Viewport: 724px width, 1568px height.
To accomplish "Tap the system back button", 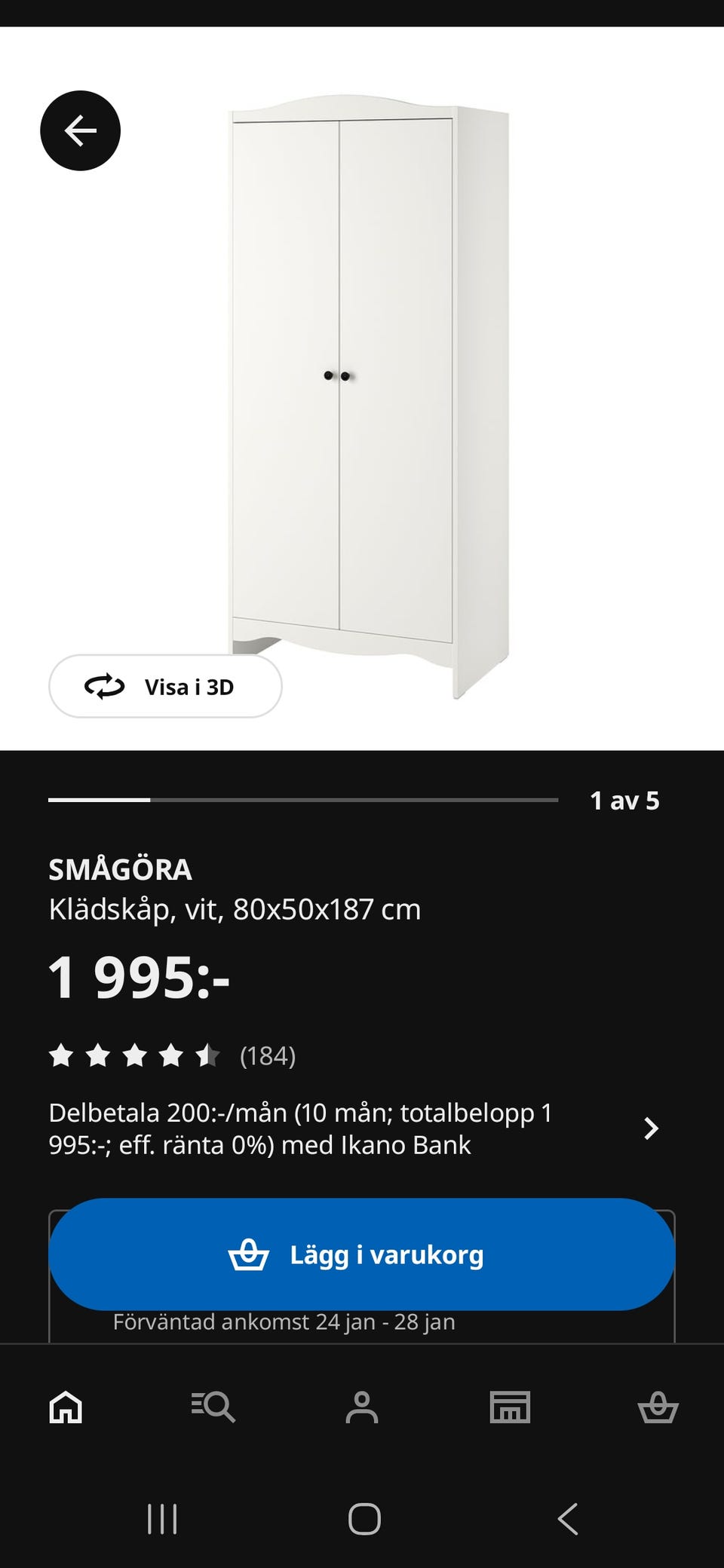I will [567, 1518].
